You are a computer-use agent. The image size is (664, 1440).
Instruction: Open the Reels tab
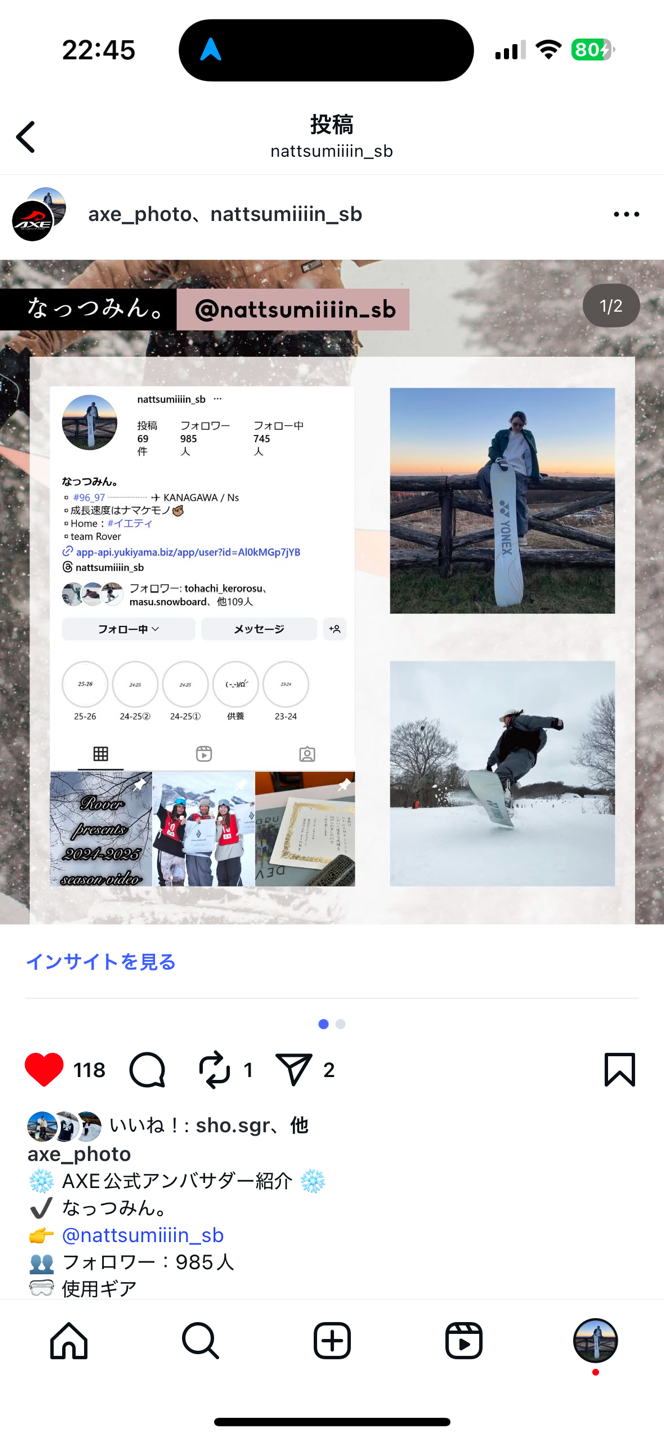pyautogui.click(x=463, y=1341)
